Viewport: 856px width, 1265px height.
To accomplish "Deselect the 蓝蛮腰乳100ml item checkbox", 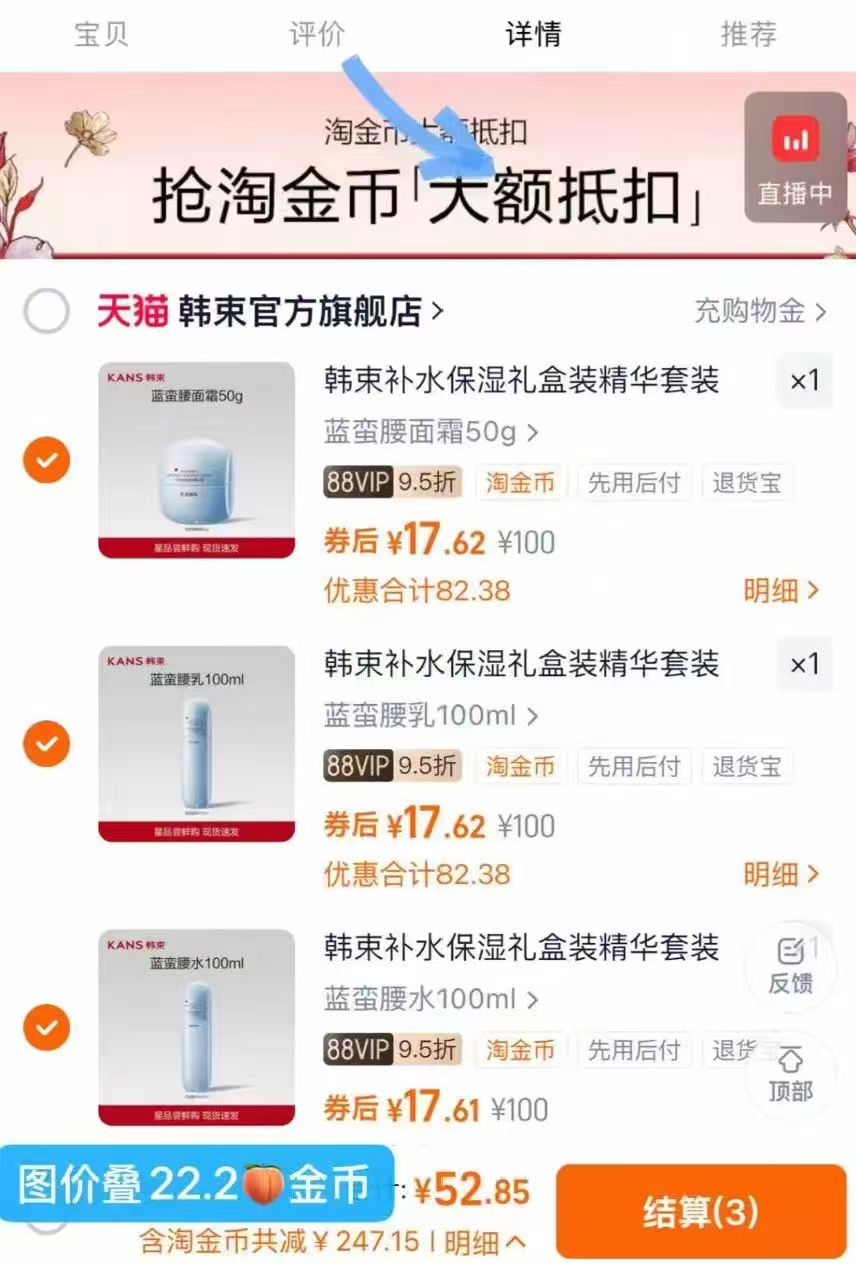I will pos(46,745).
